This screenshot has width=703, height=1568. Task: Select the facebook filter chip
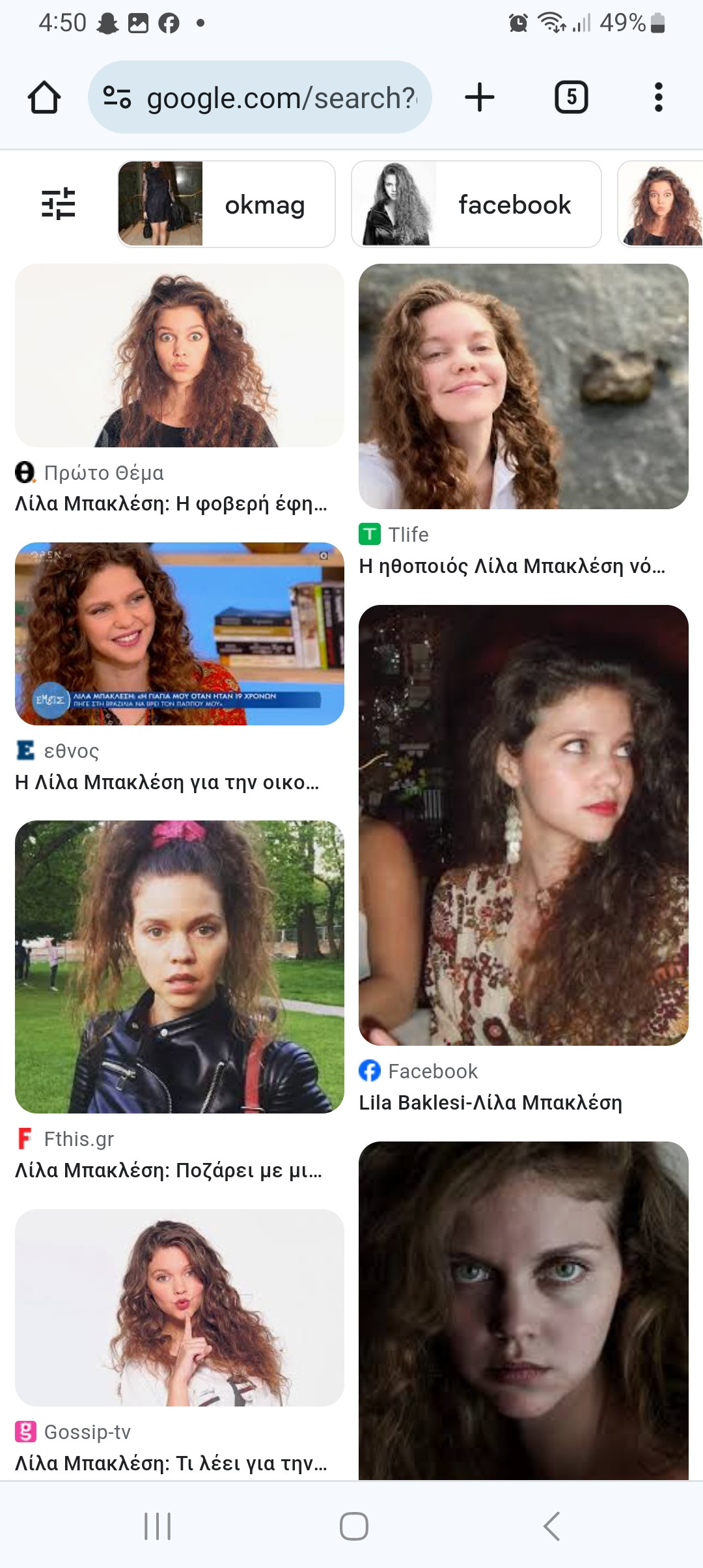click(476, 204)
